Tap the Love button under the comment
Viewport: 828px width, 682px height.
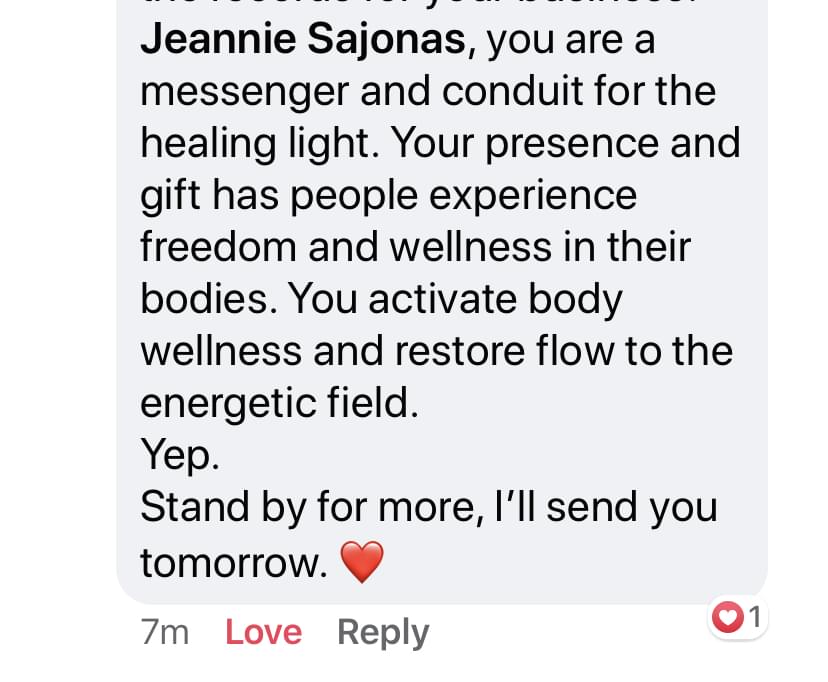(263, 632)
